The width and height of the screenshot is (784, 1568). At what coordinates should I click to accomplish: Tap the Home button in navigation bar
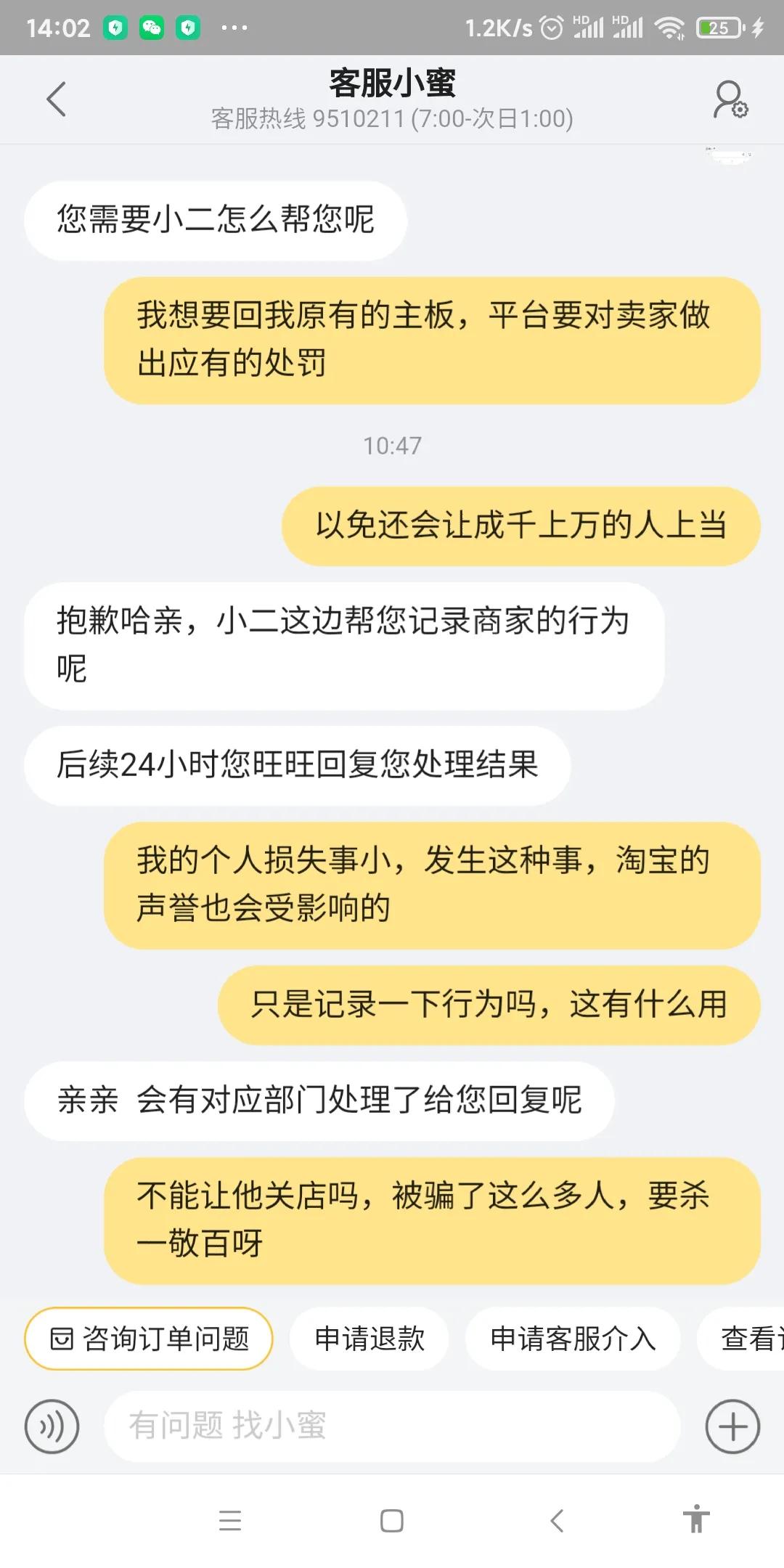(391, 1522)
